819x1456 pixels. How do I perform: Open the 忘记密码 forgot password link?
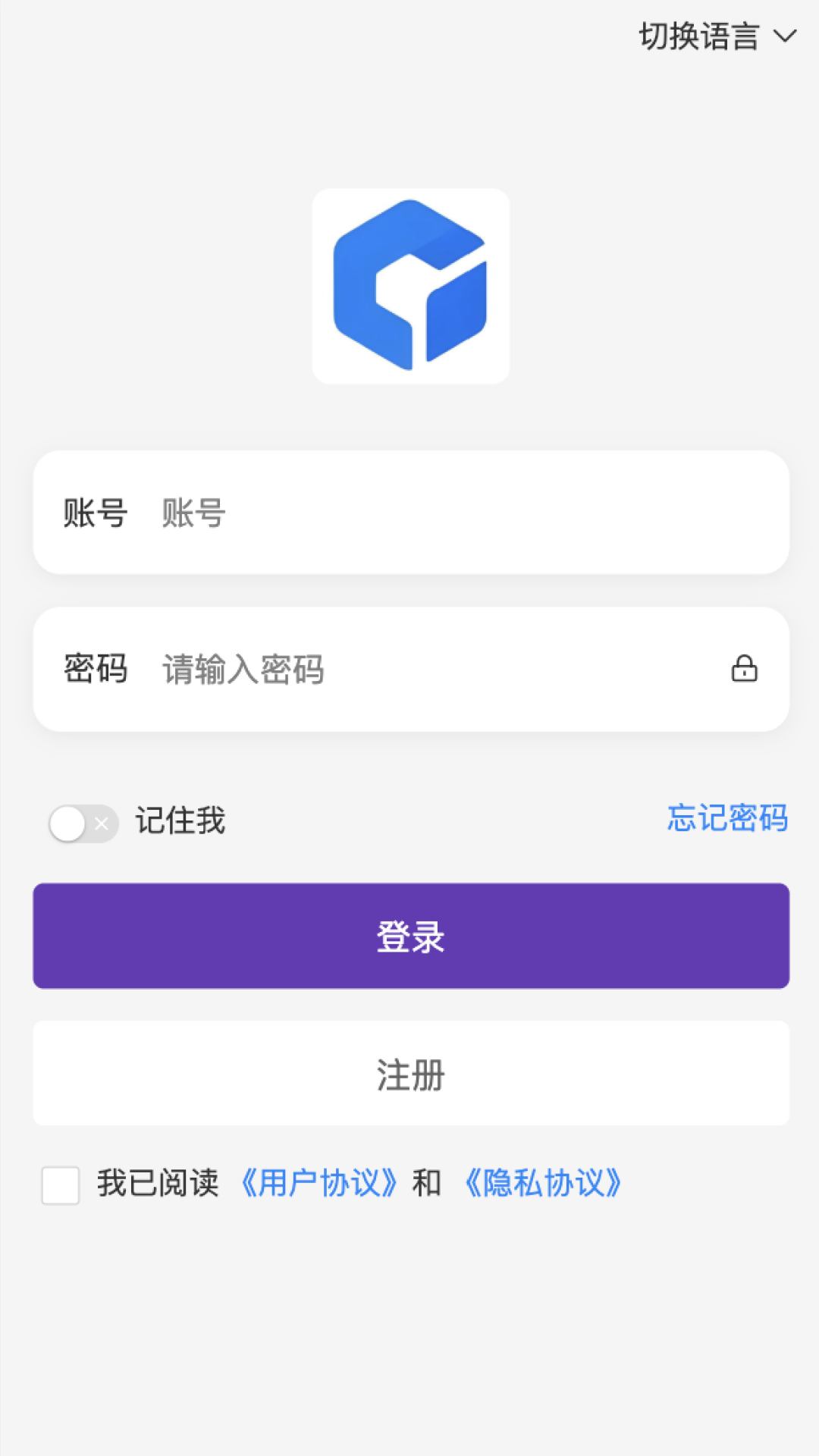(726, 820)
